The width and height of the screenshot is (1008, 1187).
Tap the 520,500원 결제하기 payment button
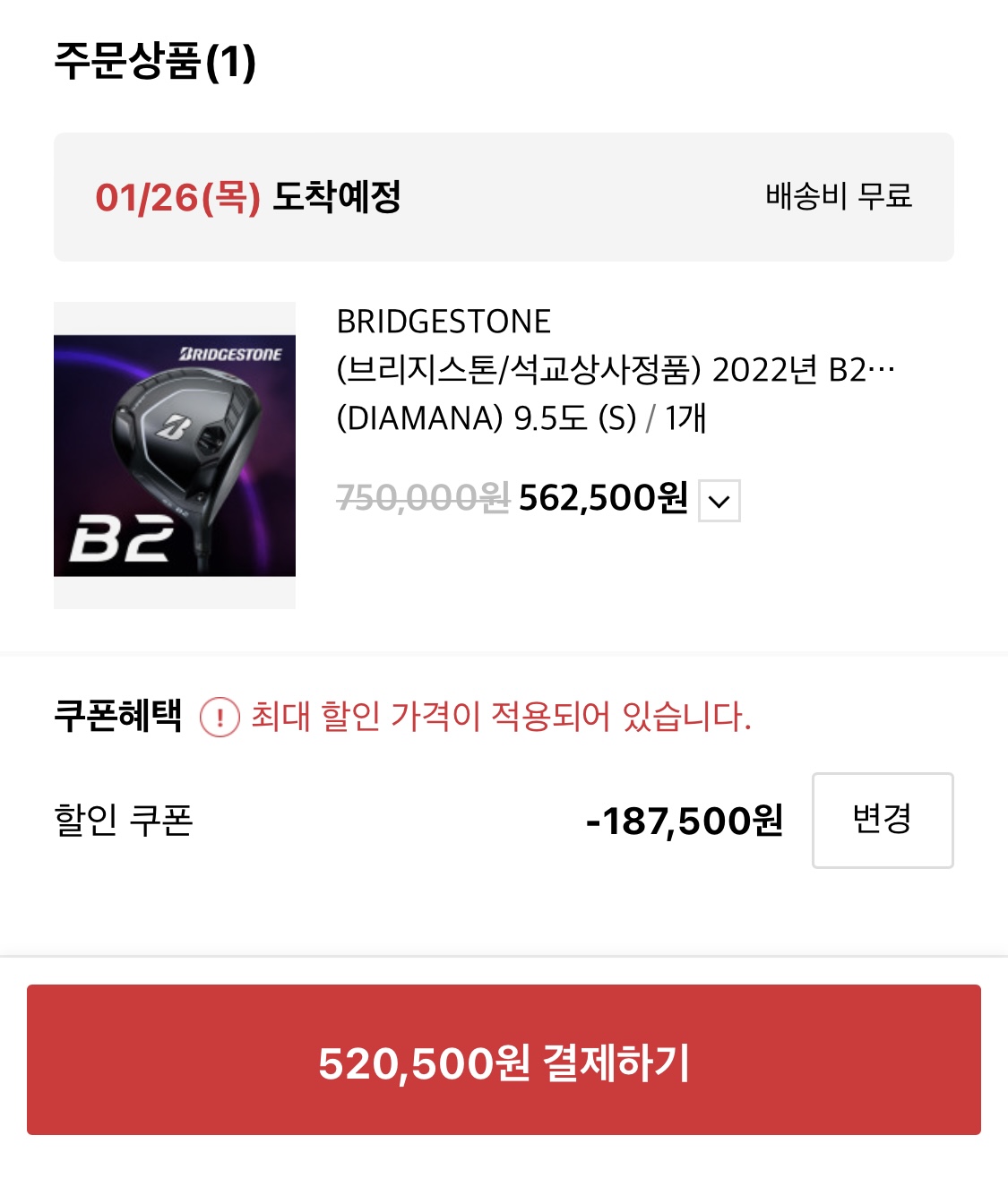point(504,1060)
